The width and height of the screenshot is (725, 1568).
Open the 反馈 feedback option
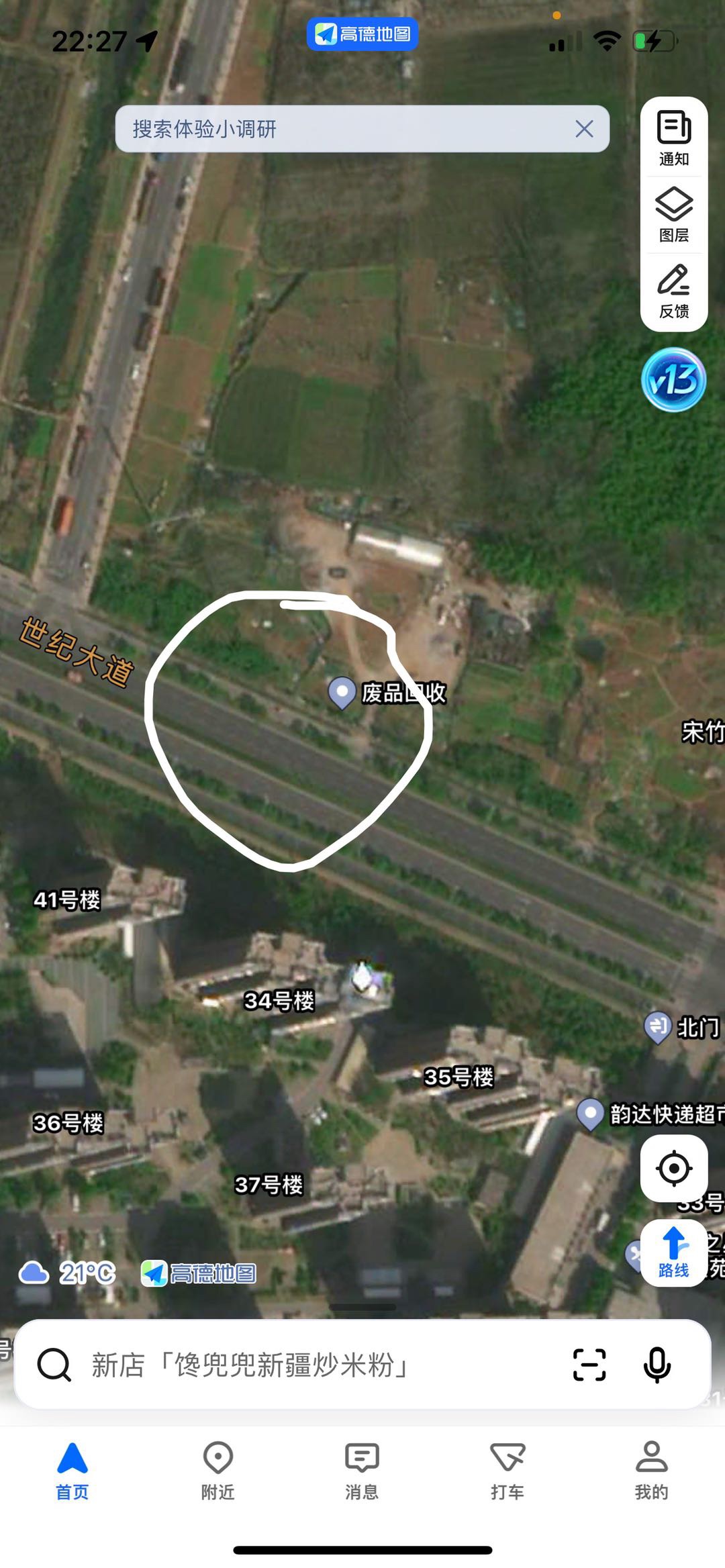673,291
